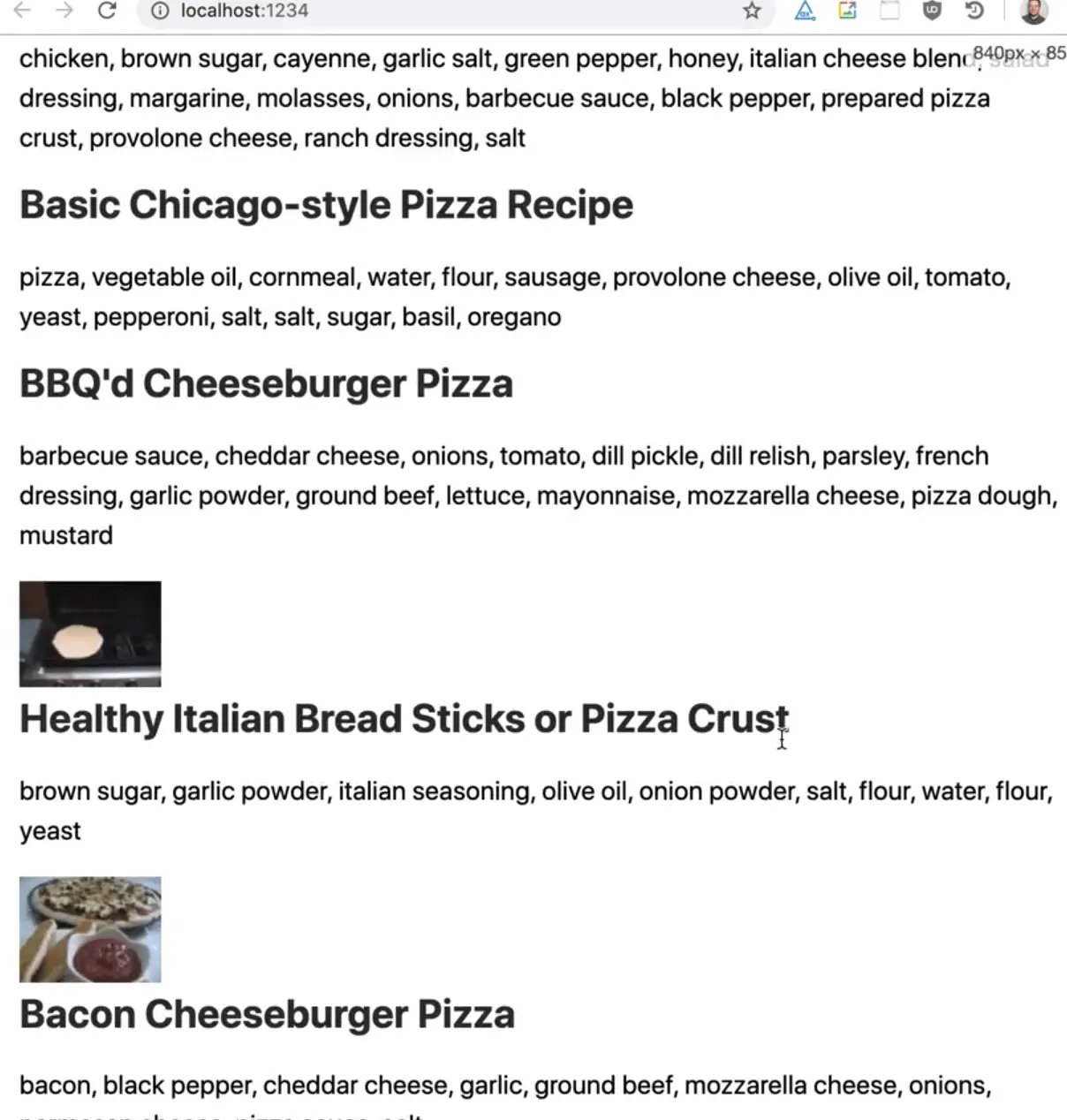Open the Basic Chicago-style Pizza Recipe

point(326,204)
